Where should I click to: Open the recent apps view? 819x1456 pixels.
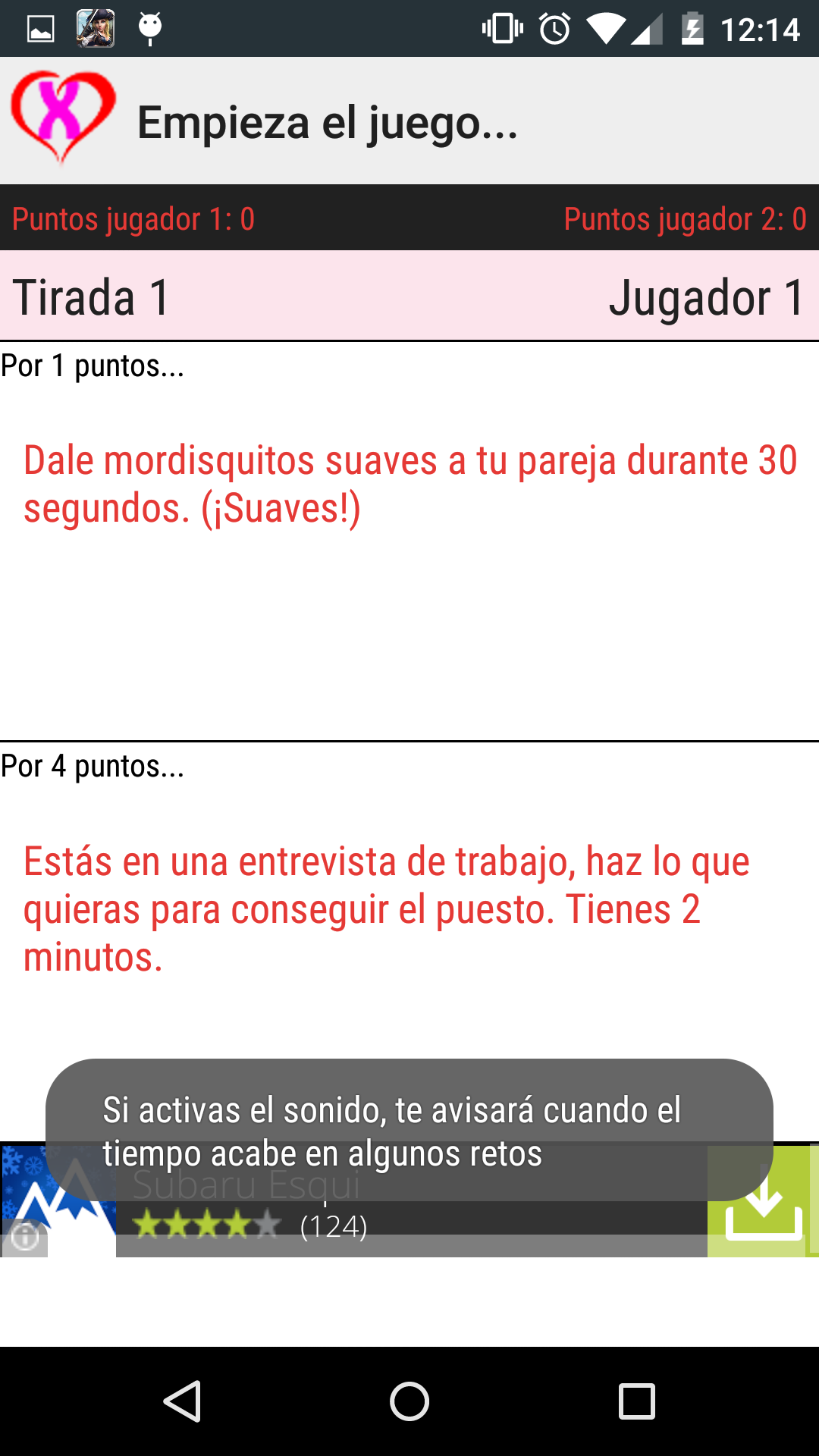point(637,1401)
